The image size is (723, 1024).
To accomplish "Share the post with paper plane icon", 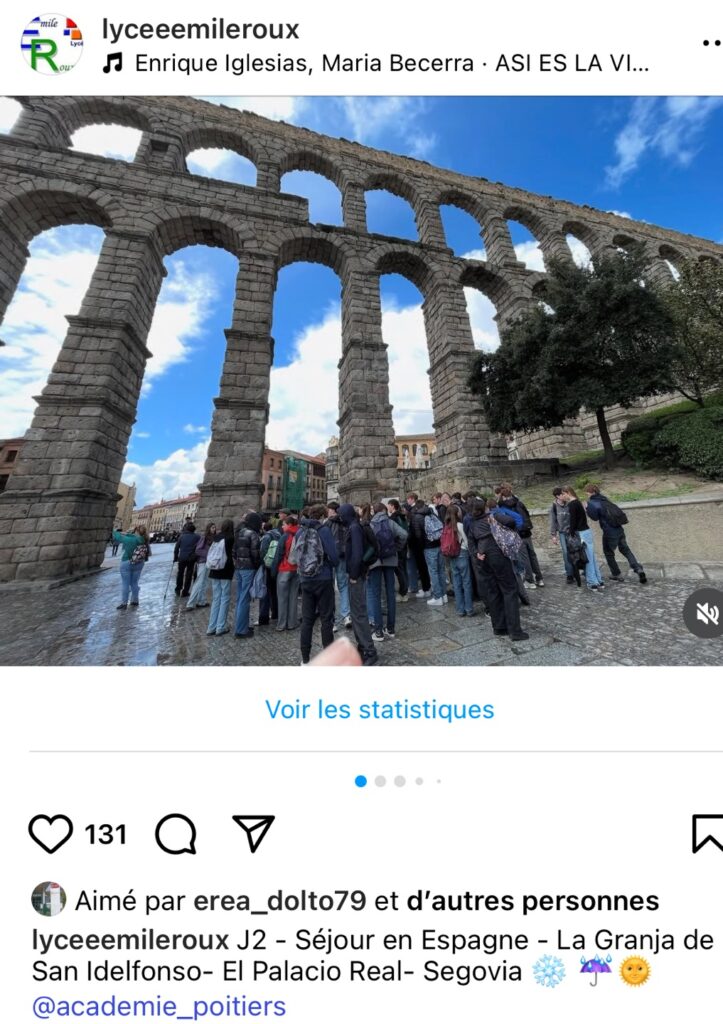I will [253, 833].
